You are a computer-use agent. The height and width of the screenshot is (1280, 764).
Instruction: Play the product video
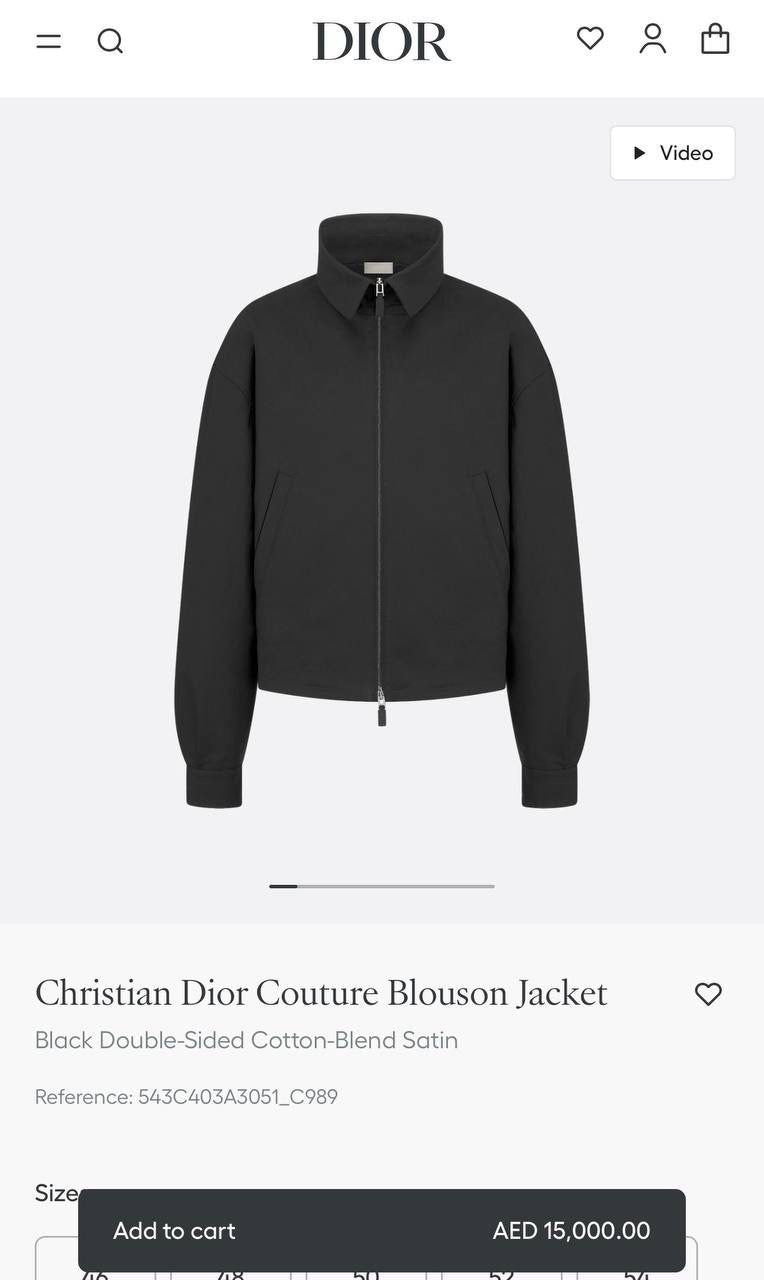coord(672,153)
